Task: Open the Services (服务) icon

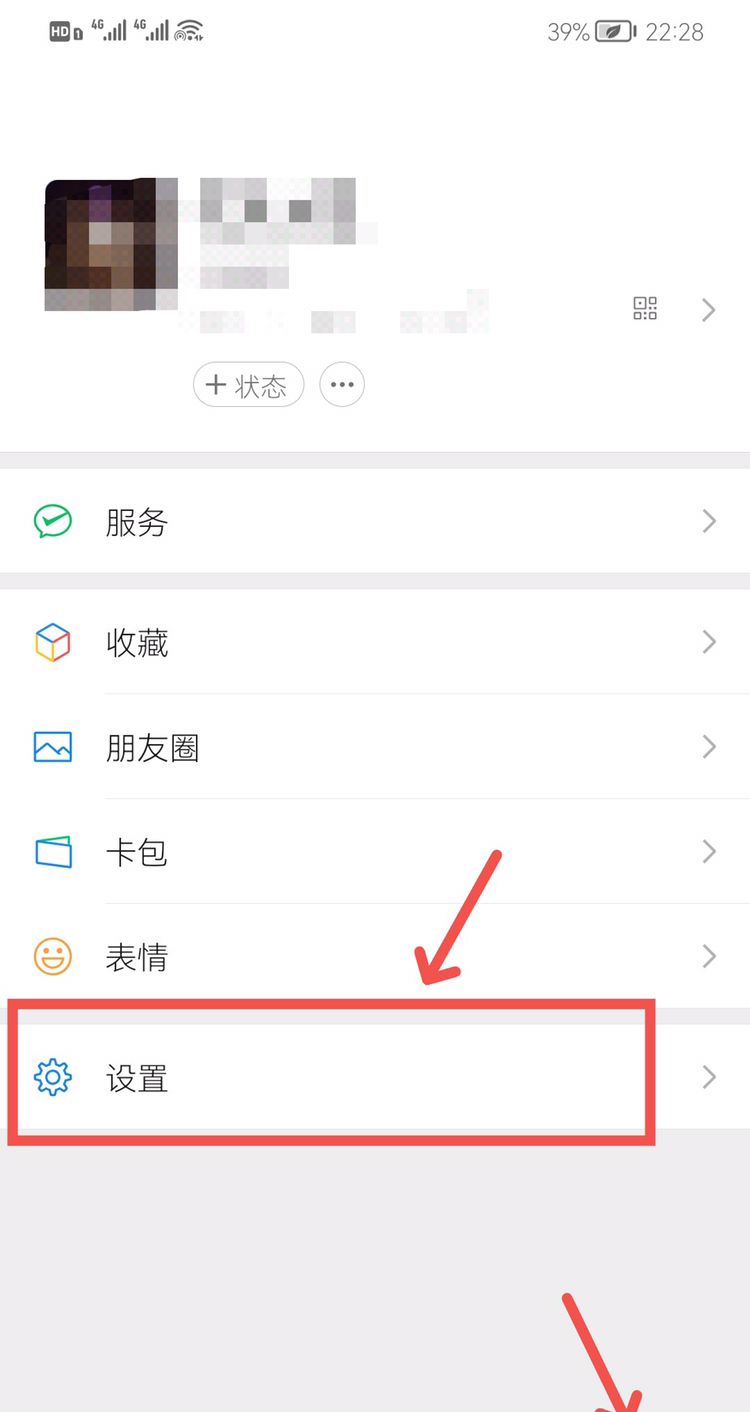Action: (x=52, y=521)
